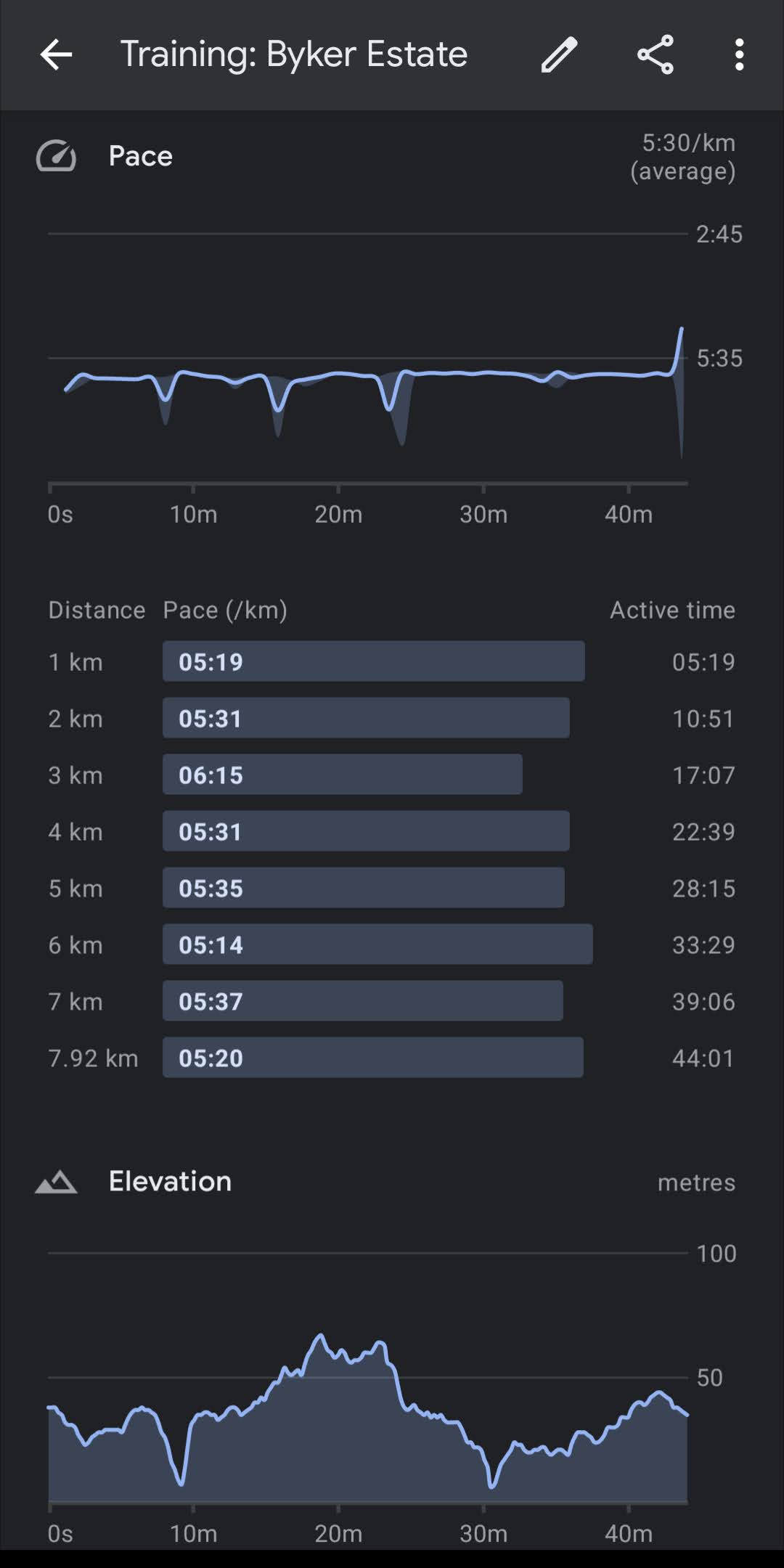Go back using the arrow icon
Image resolution: width=784 pixels, height=1568 pixels.
(56, 54)
